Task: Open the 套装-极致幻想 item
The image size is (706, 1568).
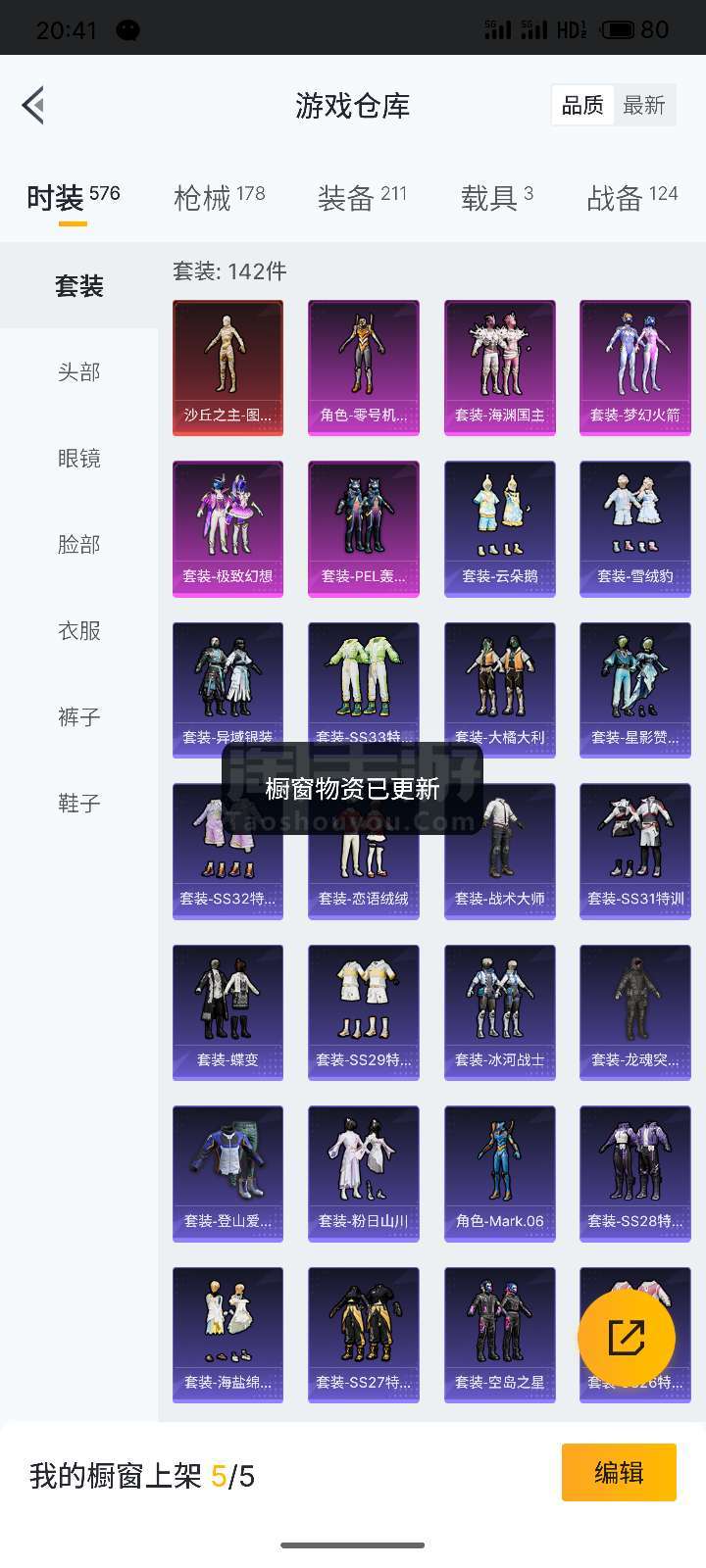Action: pos(227,529)
